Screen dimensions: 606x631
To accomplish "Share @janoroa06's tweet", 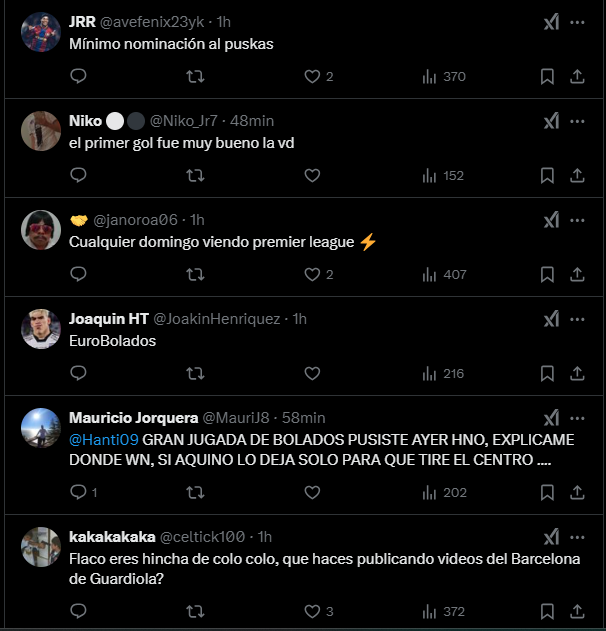I will [x=577, y=274].
